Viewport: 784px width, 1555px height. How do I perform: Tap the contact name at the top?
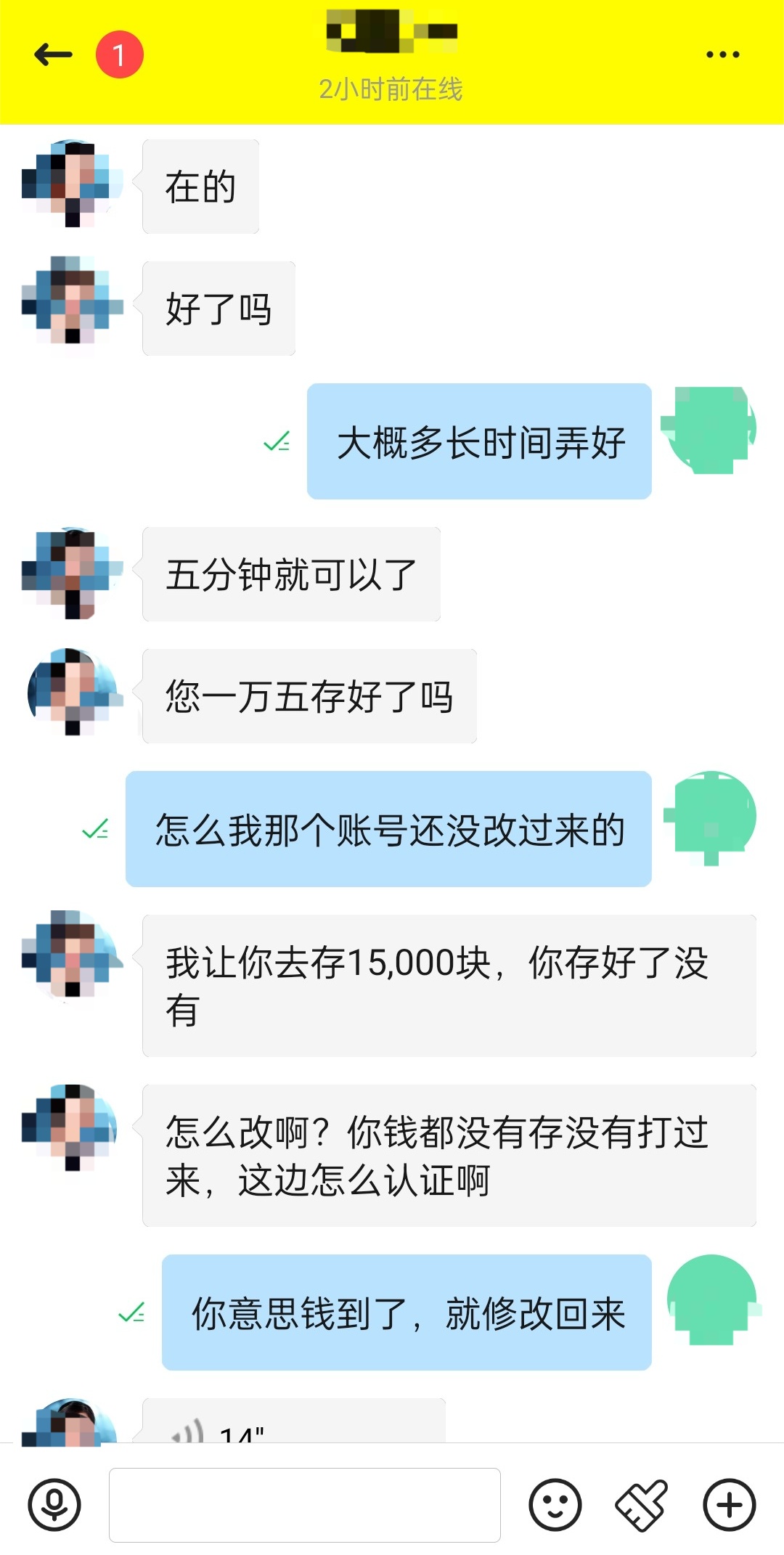point(392,30)
